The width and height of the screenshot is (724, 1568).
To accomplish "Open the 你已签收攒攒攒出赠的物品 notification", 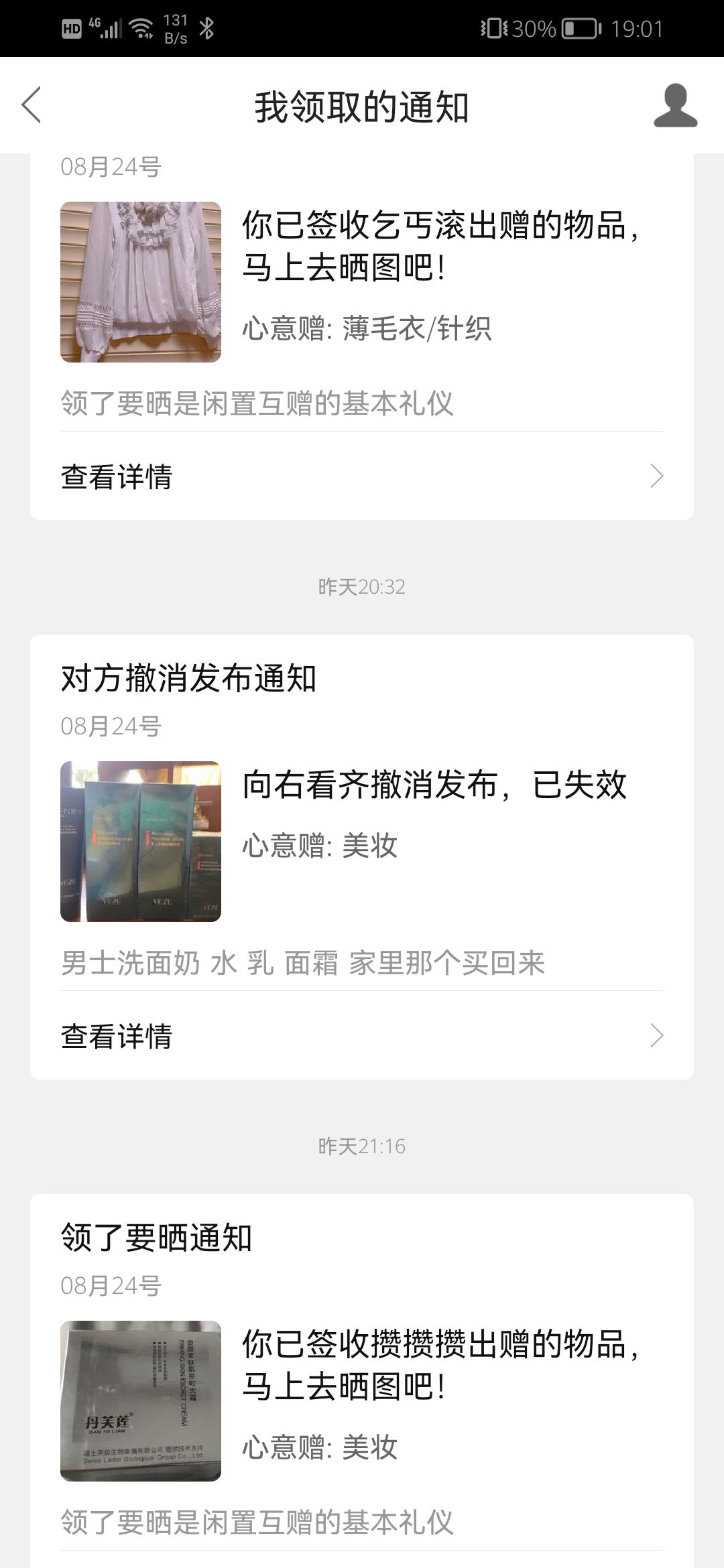I will 440,1364.
